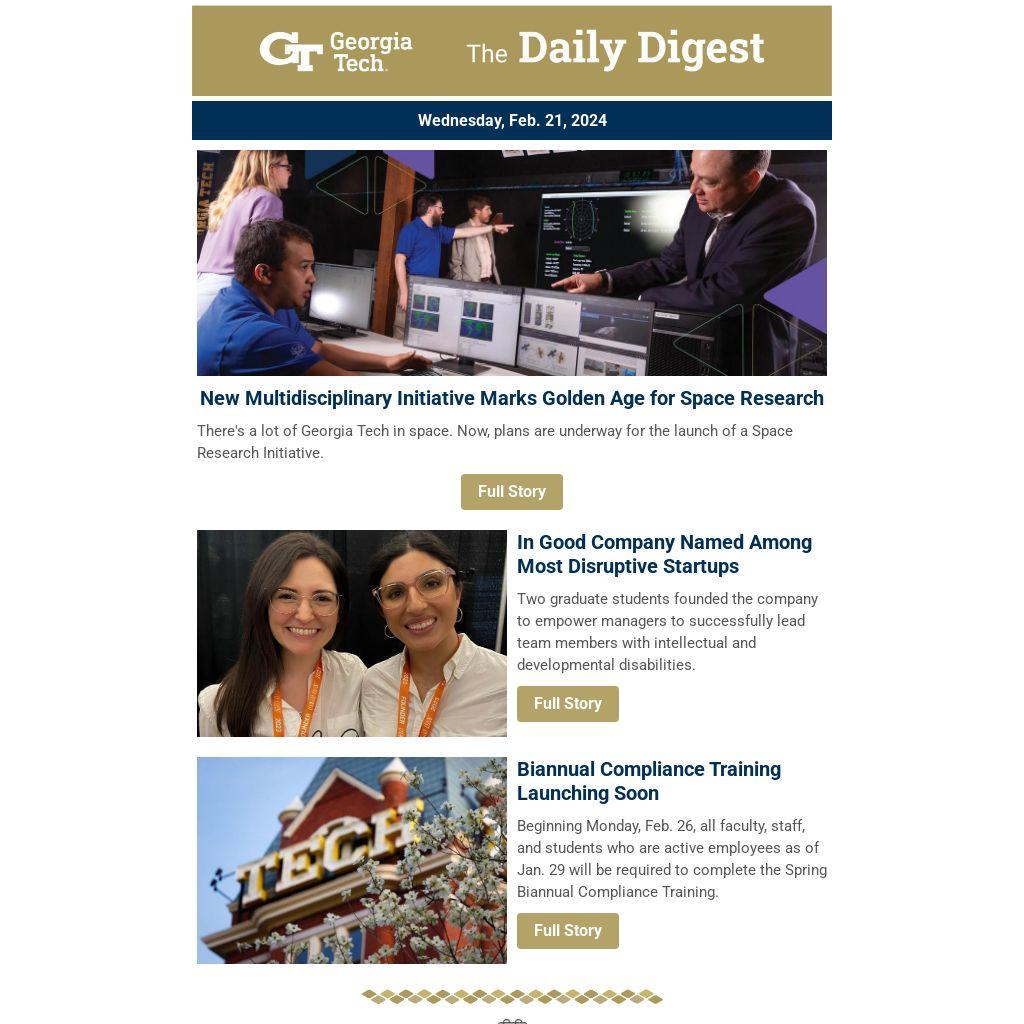
Task: Tap the space research lab photo
Action: tap(511, 263)
